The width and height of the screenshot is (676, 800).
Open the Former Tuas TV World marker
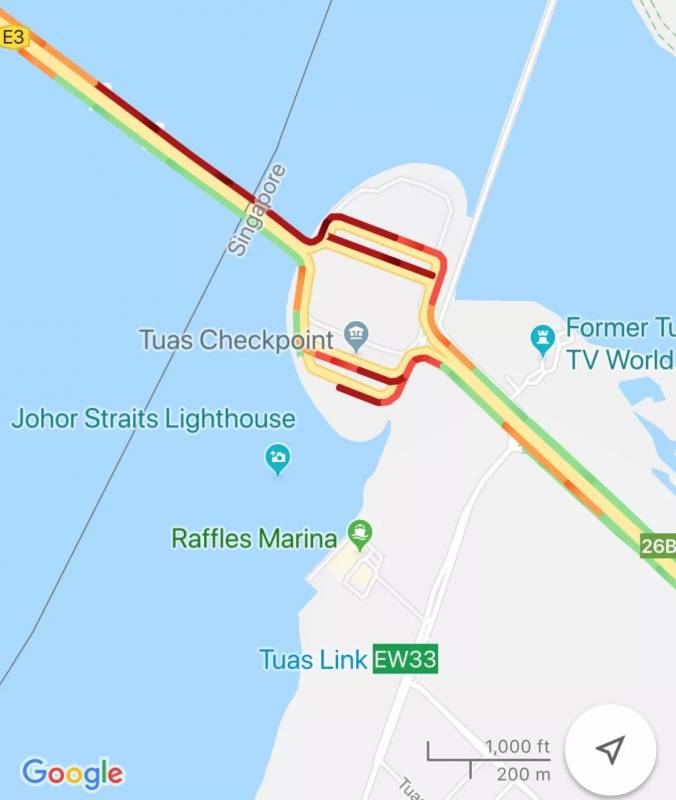tap(543, 337)
